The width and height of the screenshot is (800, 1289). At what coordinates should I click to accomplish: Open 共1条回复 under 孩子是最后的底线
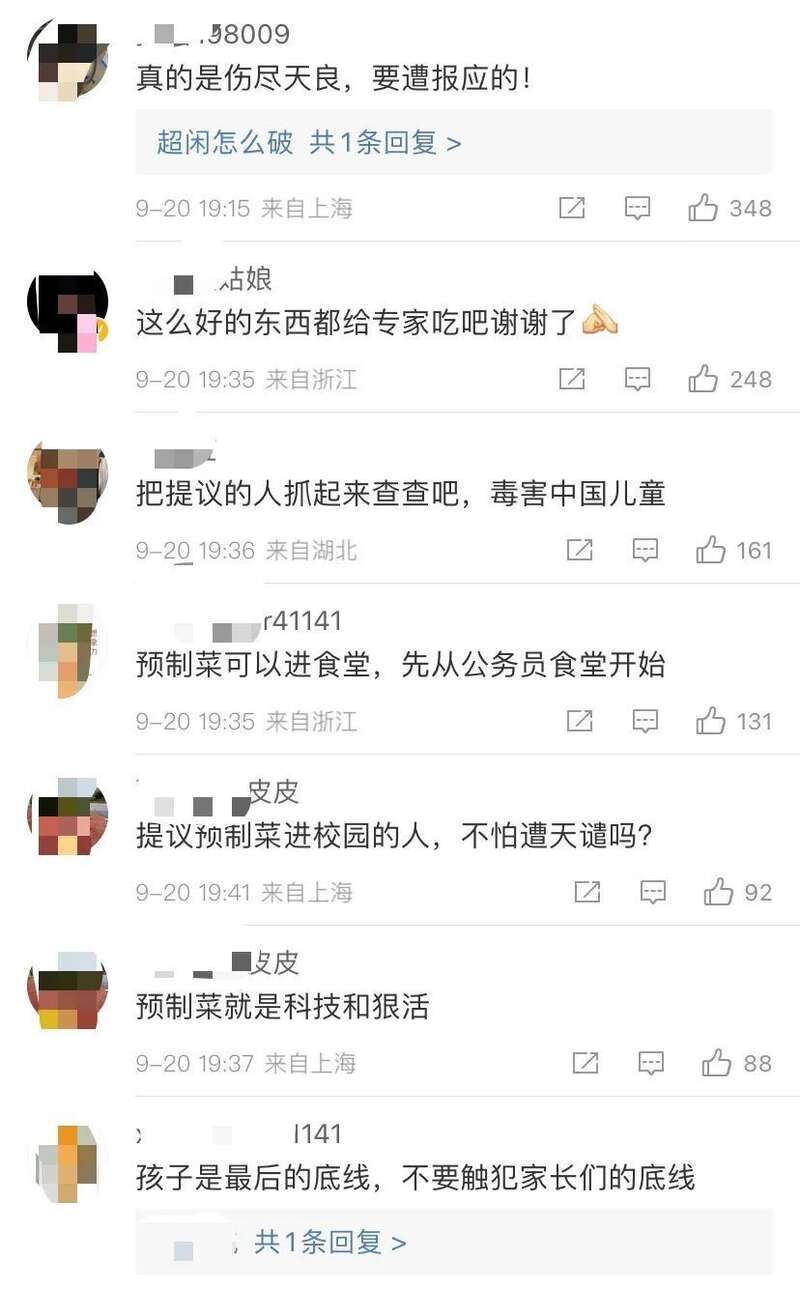(x=330, y=1242)
